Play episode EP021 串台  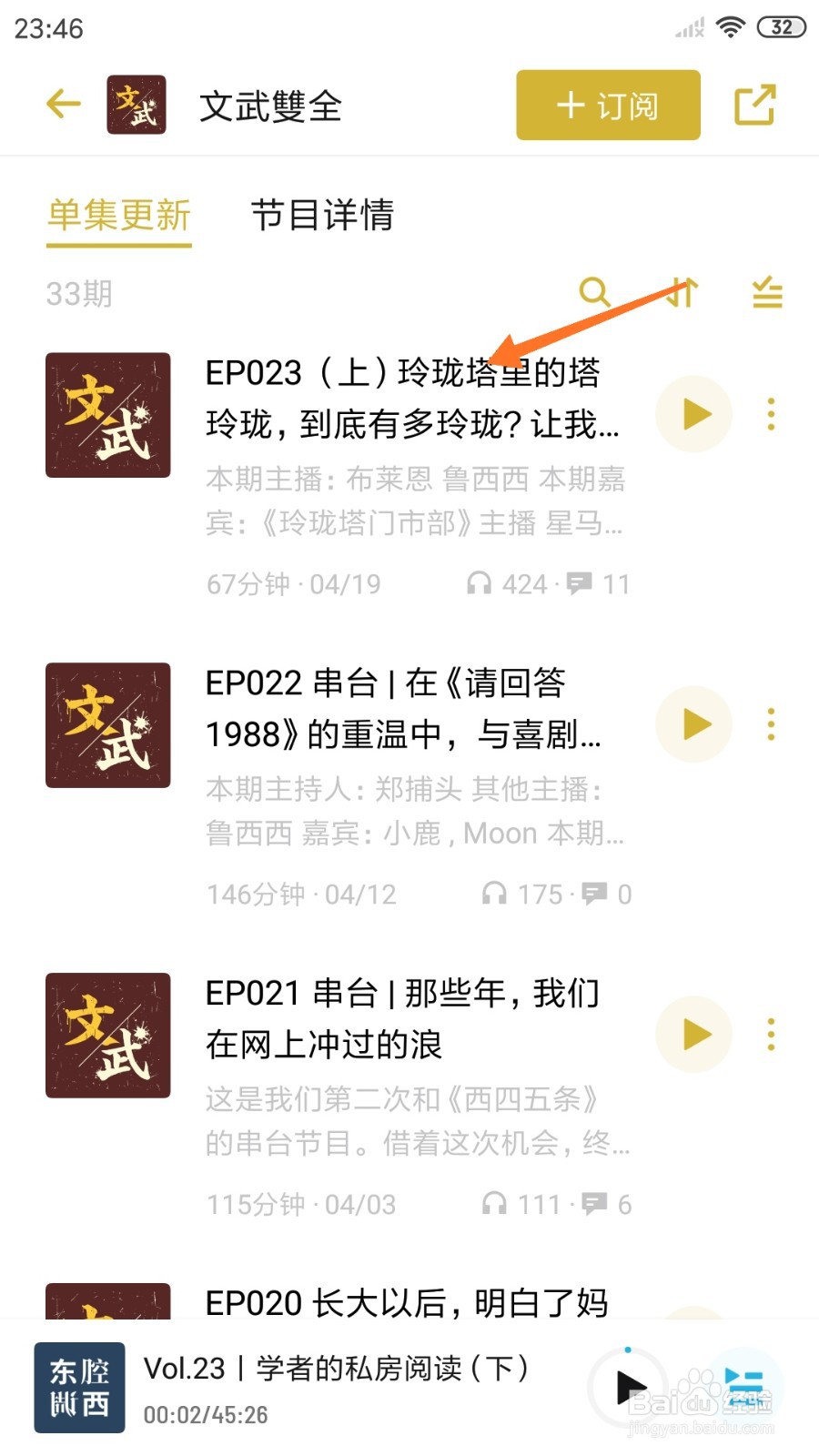[x=694, y=1035]
